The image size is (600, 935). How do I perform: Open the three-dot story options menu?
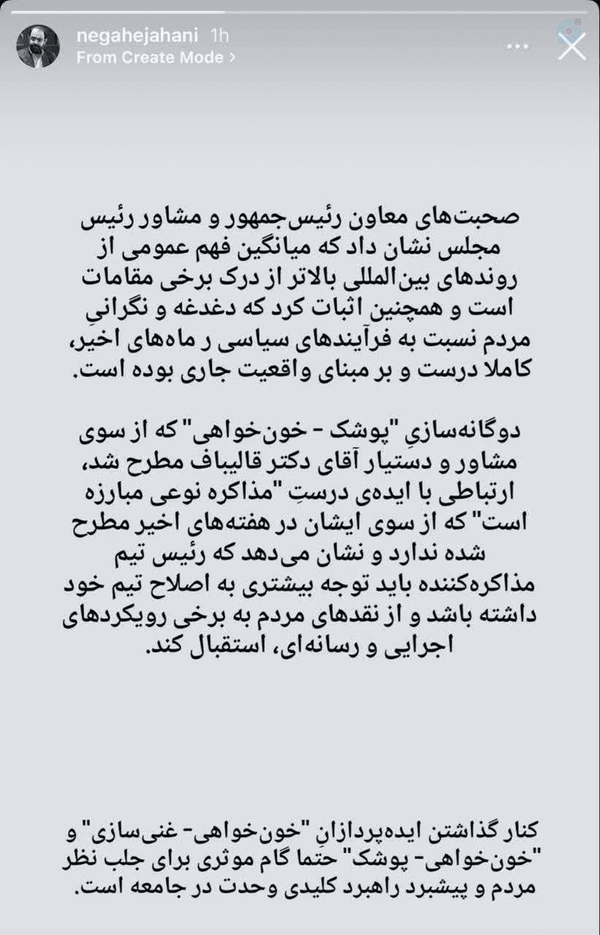click(x=517, y=47)
